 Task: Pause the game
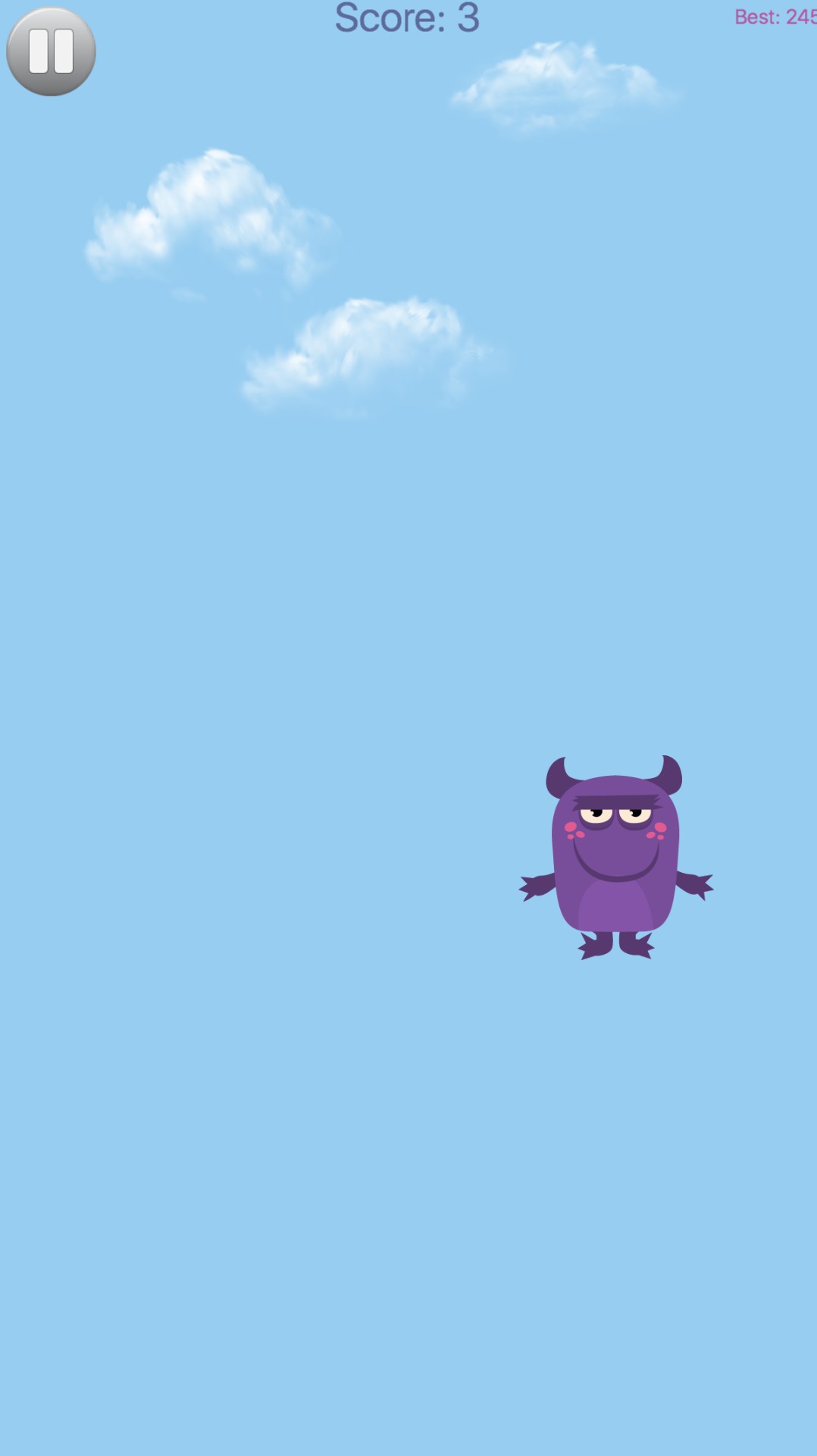coord(51,52)
